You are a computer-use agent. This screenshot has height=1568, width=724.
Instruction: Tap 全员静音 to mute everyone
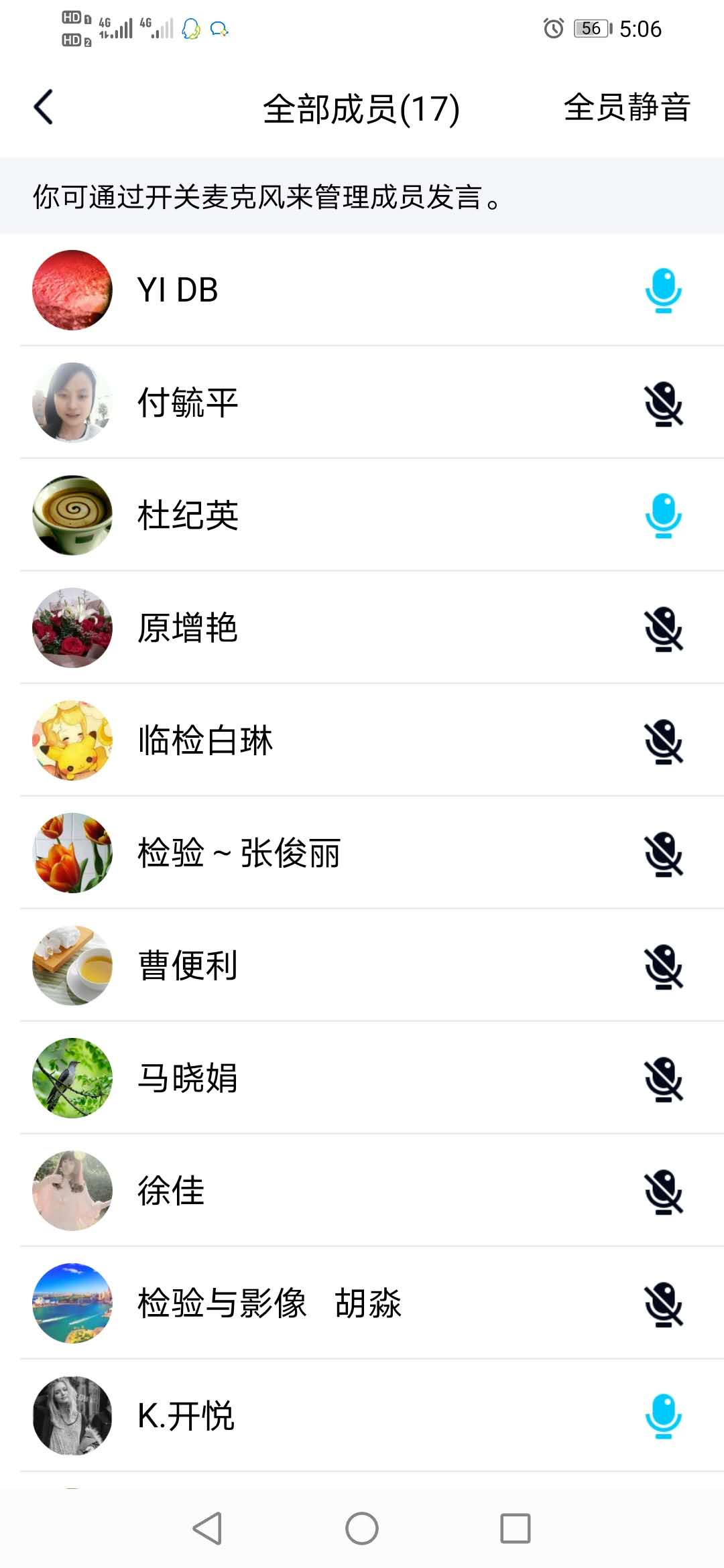click(x=627, y=107)
